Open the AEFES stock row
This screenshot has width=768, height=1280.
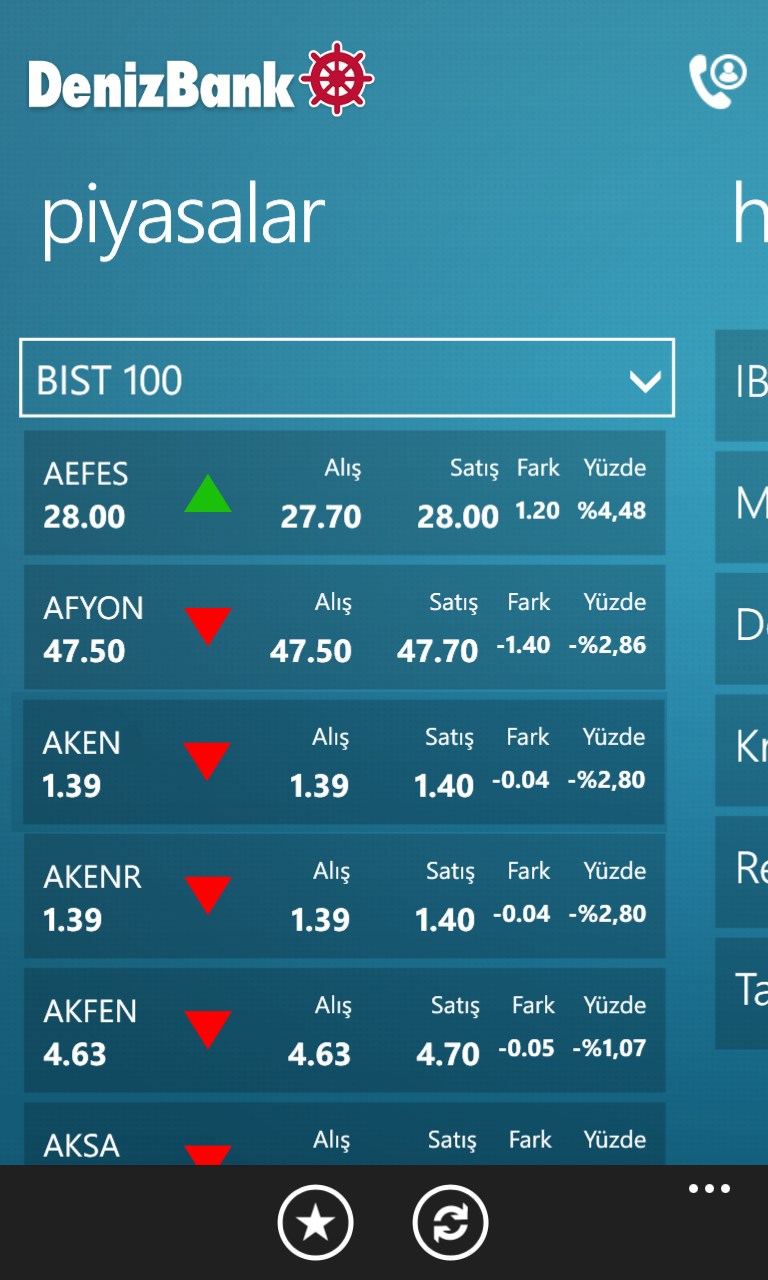pyautogui.click(x=344, y=493)
